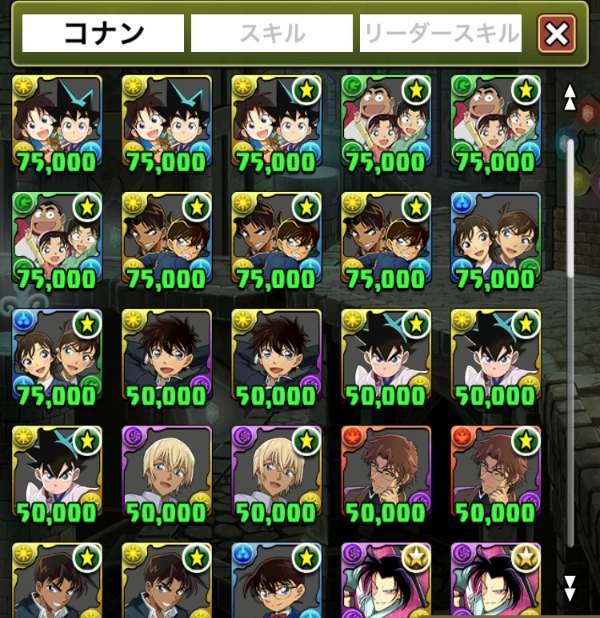
Task: Switch to the スキル tab
Action: coord(272,34)
